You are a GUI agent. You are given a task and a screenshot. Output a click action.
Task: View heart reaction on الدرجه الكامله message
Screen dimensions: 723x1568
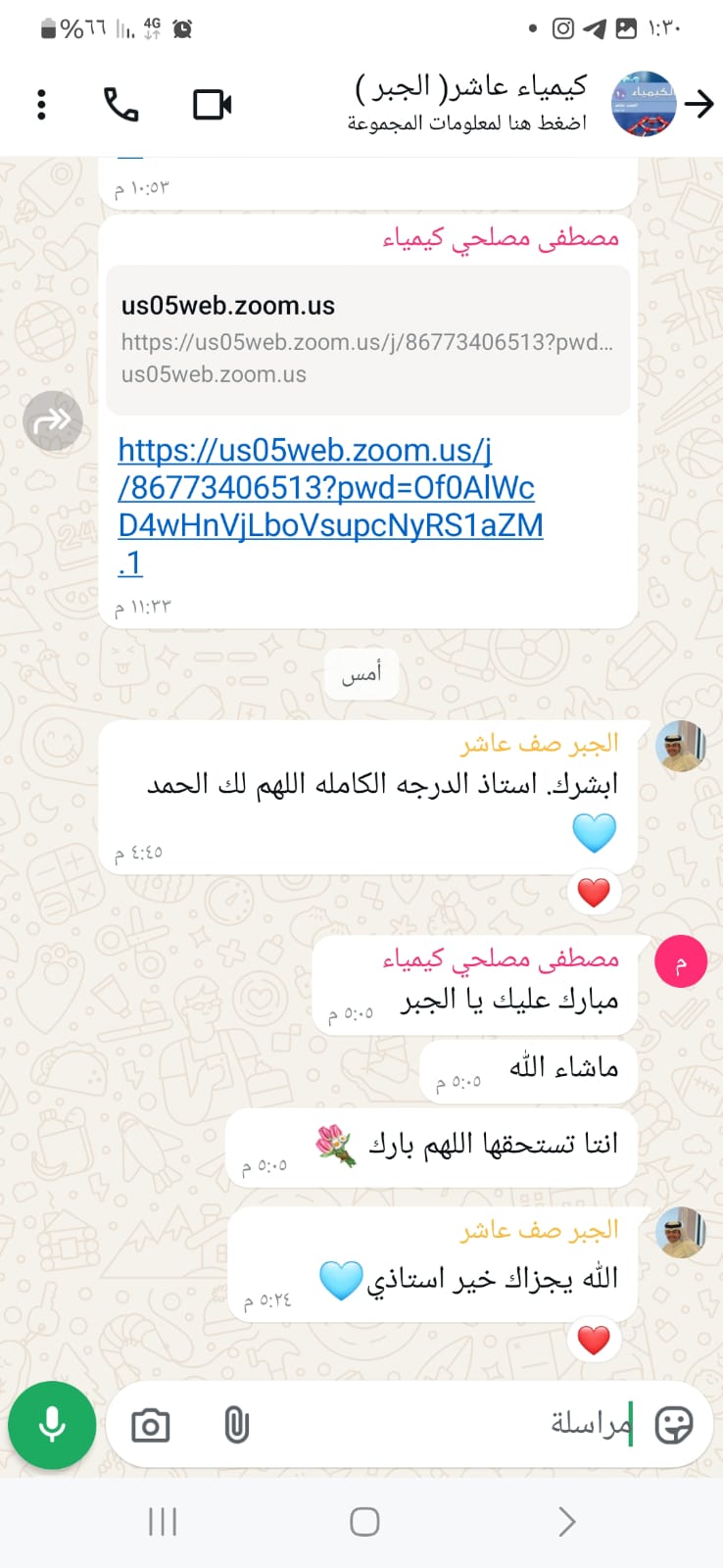[594, 893]
